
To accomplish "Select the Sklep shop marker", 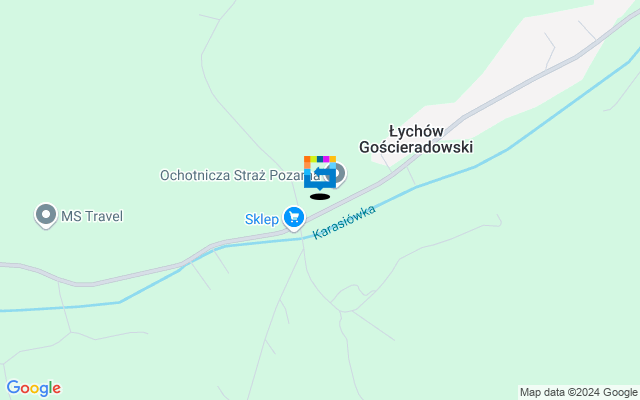I will [x=293, y=217].
